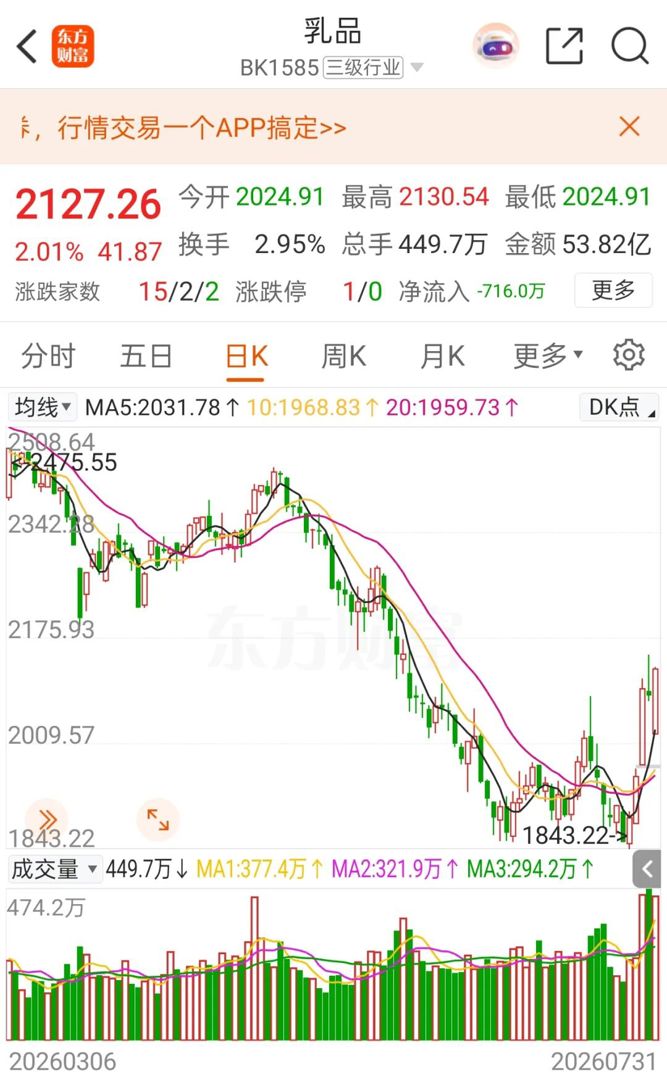
Task: Switch to the 周K tab
Action: click(343, 356)
